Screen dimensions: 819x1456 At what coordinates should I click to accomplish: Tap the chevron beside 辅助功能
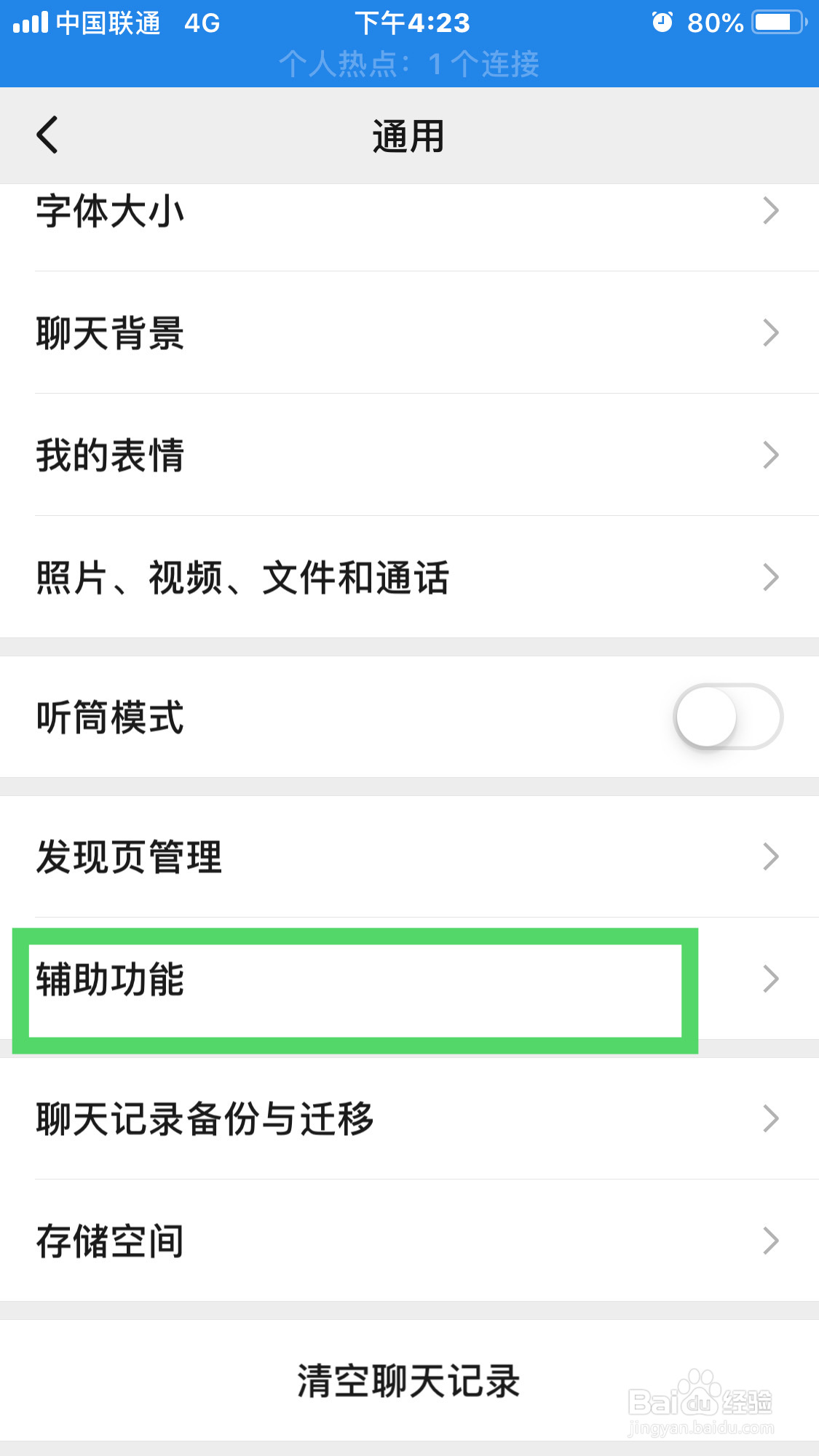pos(770,979)
